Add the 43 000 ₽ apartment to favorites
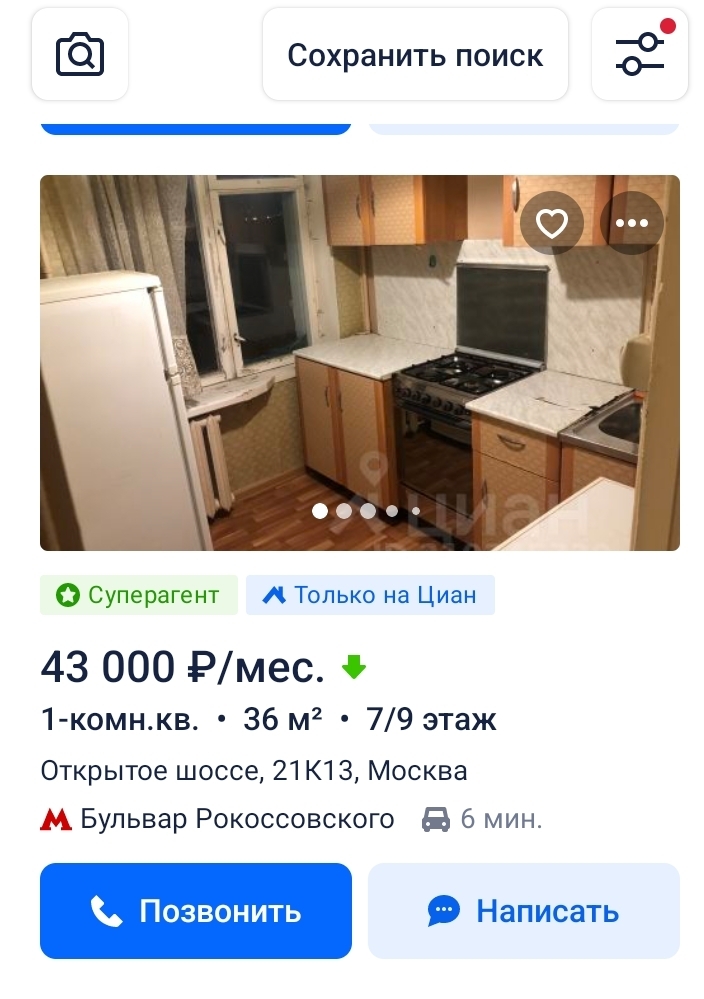Screen dimensions: 704x999 pos(552,223)
